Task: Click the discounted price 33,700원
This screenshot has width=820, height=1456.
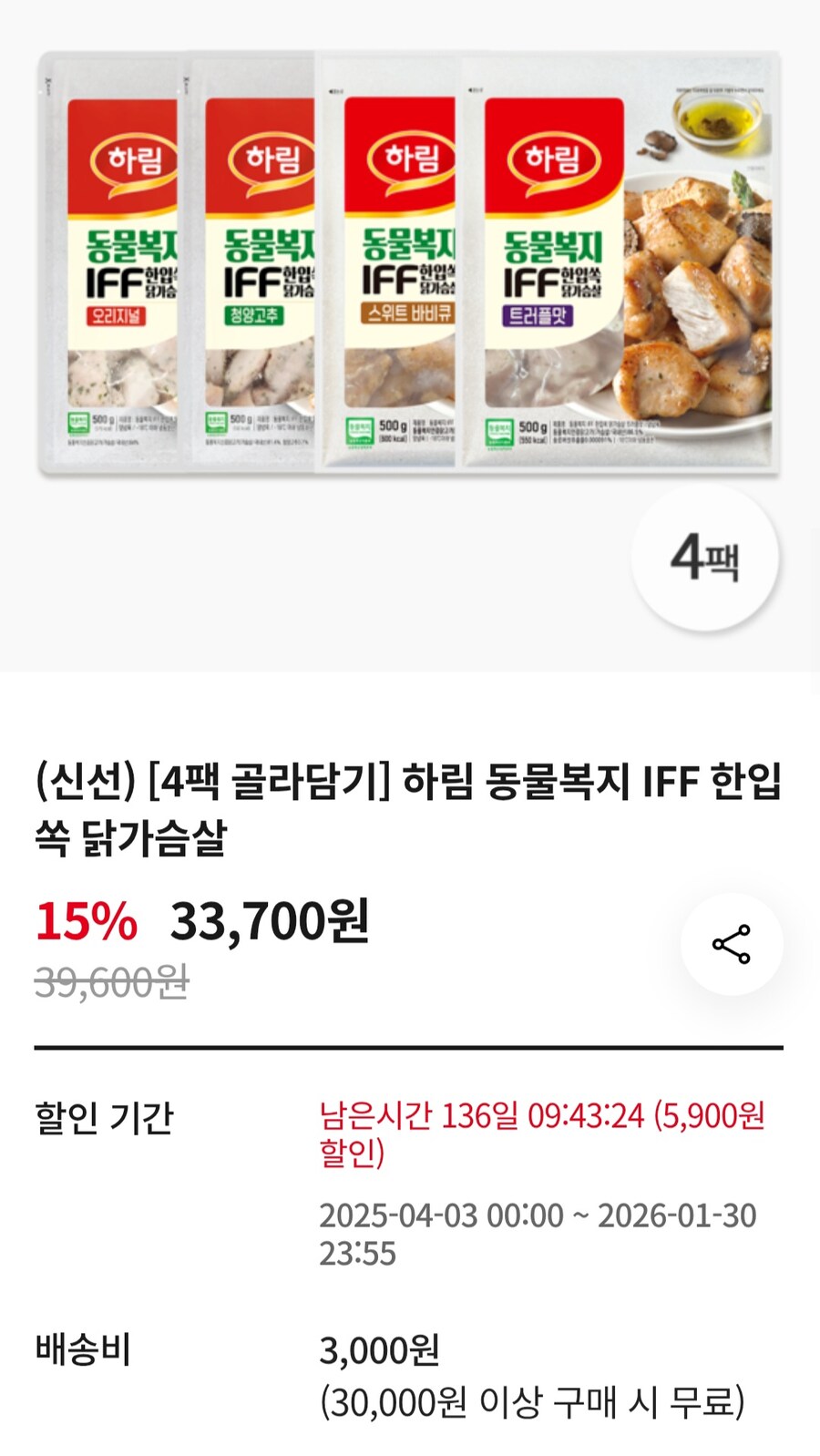Action: 269,925
